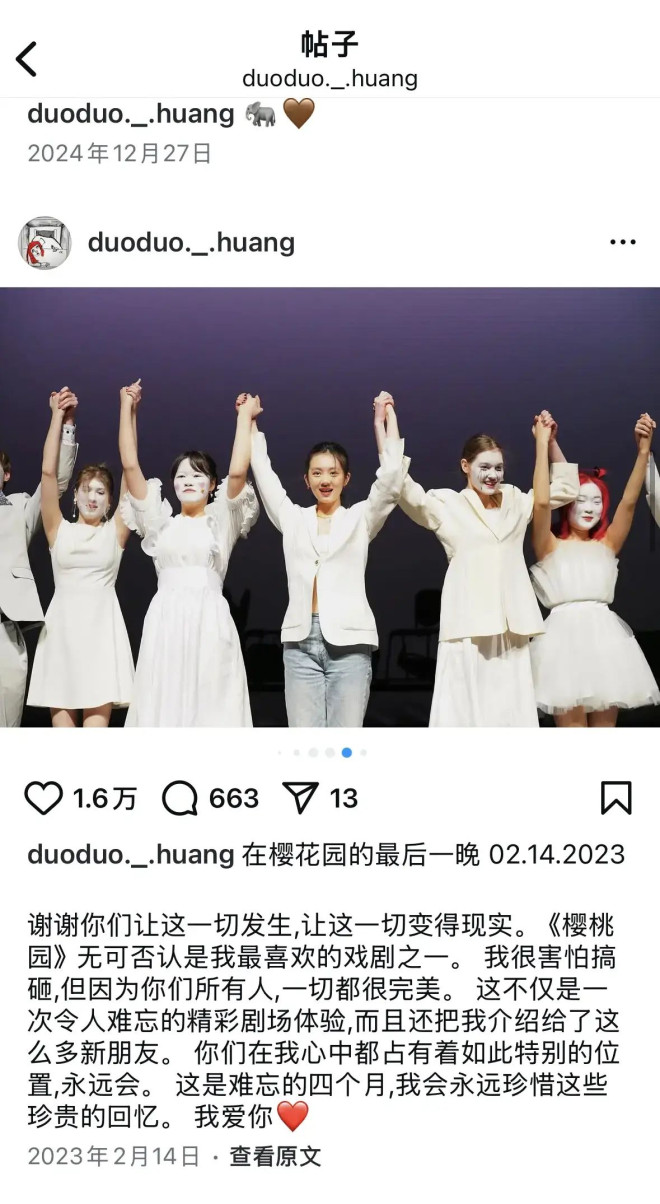Like the post with the heart icon
Viewport: 660px width, 1204px height.
coord(43,798)
